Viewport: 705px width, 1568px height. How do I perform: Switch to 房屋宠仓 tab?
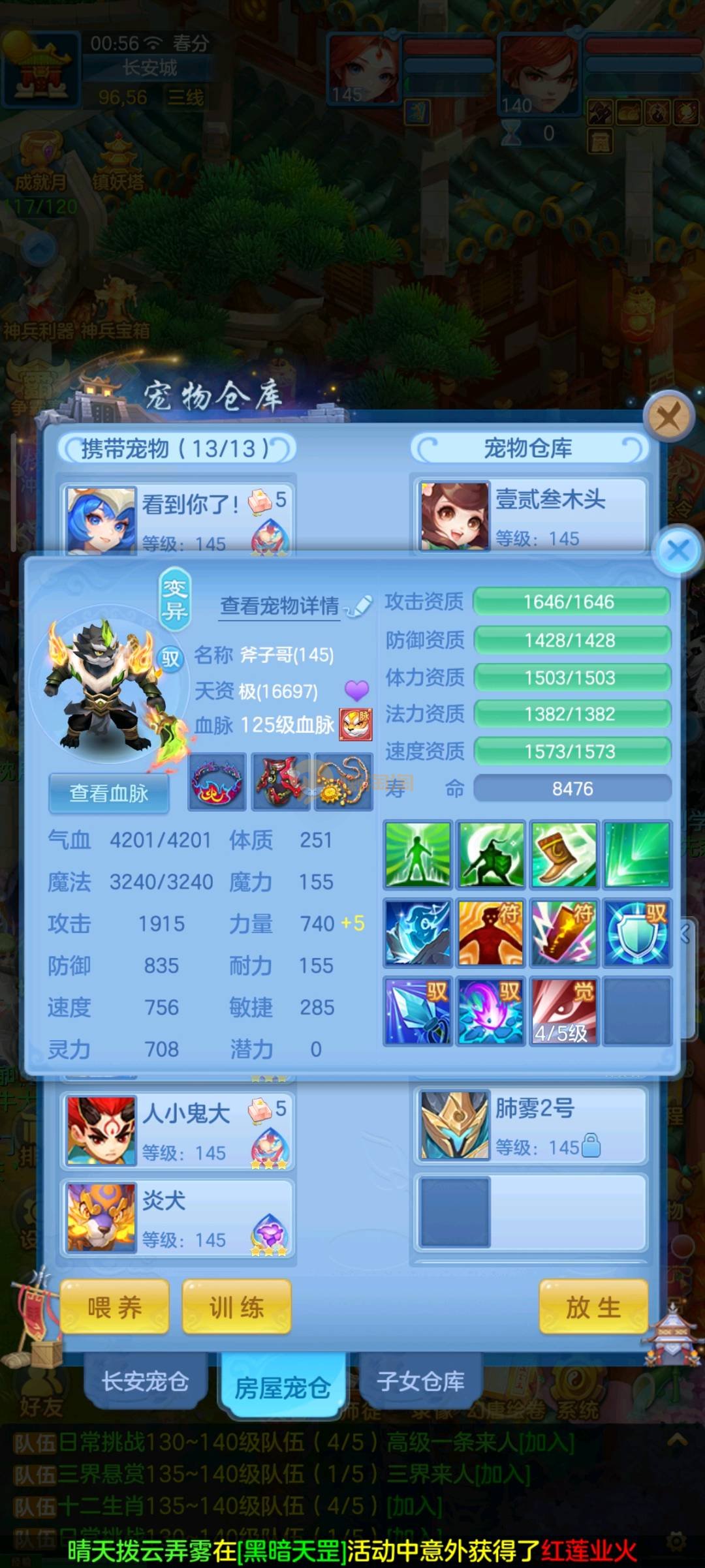[x=282, y=1387]
